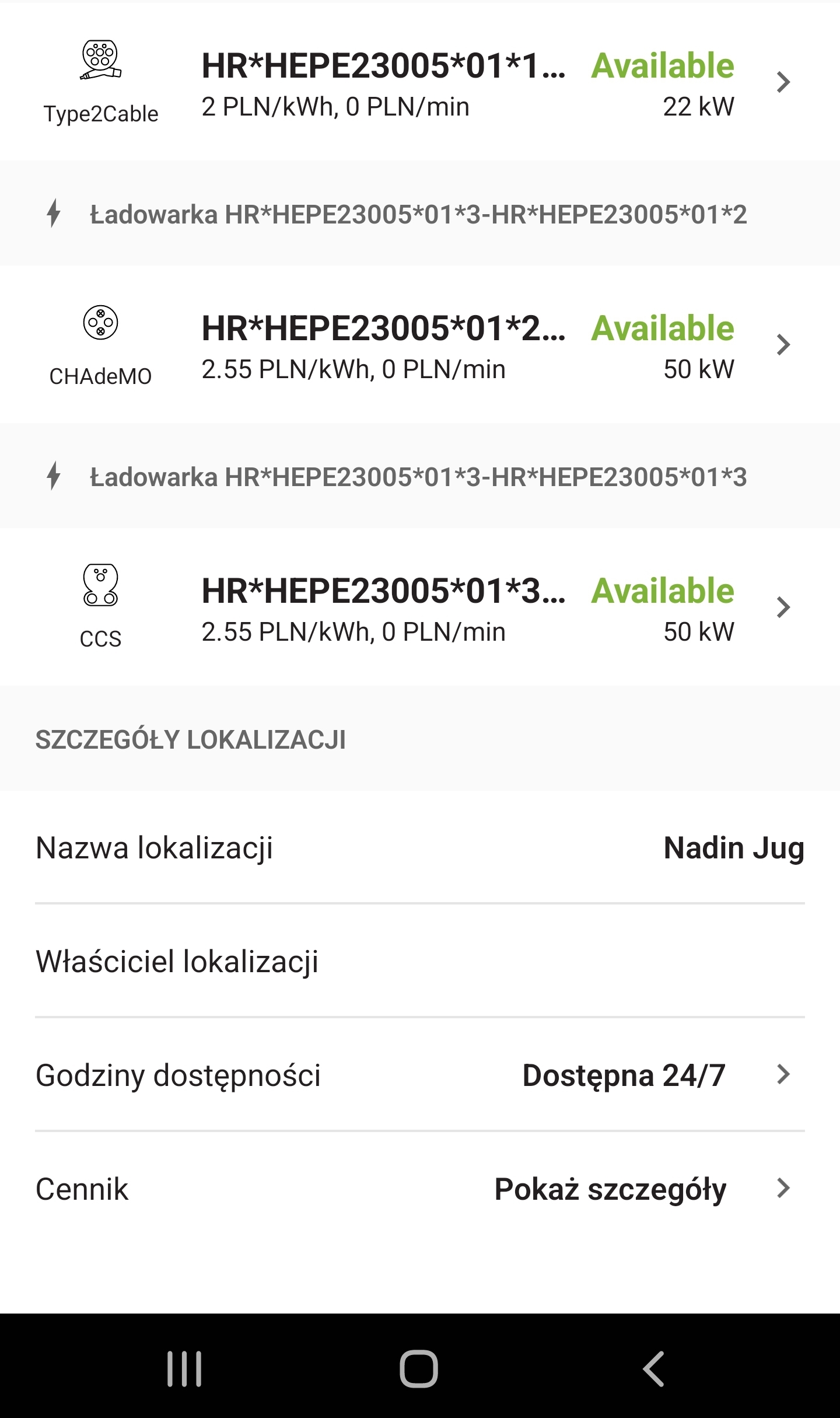Go back with system back button
The width and height of the screenshot is (840, 1418).
pyautogui.click(x=653, y=1368)
